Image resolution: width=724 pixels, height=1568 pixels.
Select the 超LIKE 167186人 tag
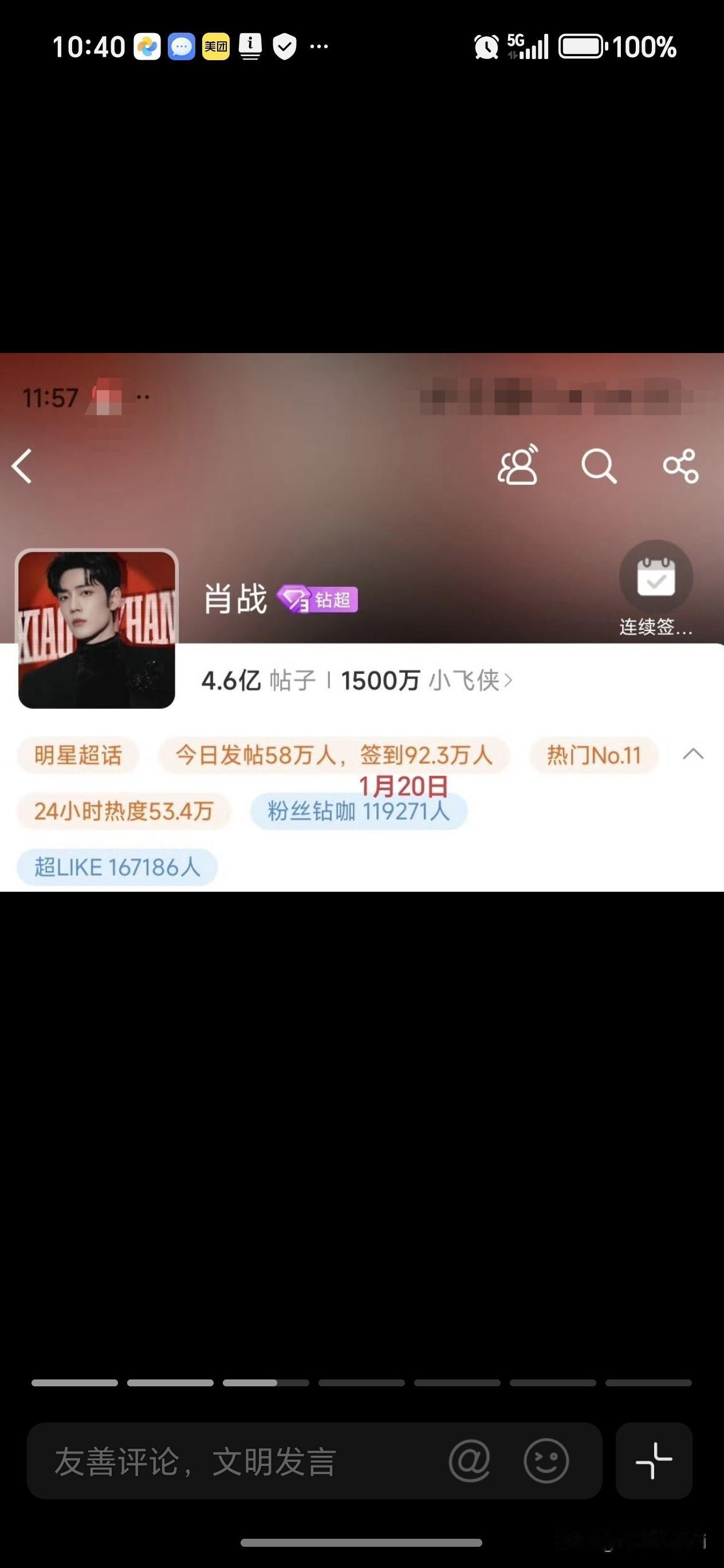[x=117, y=867]
